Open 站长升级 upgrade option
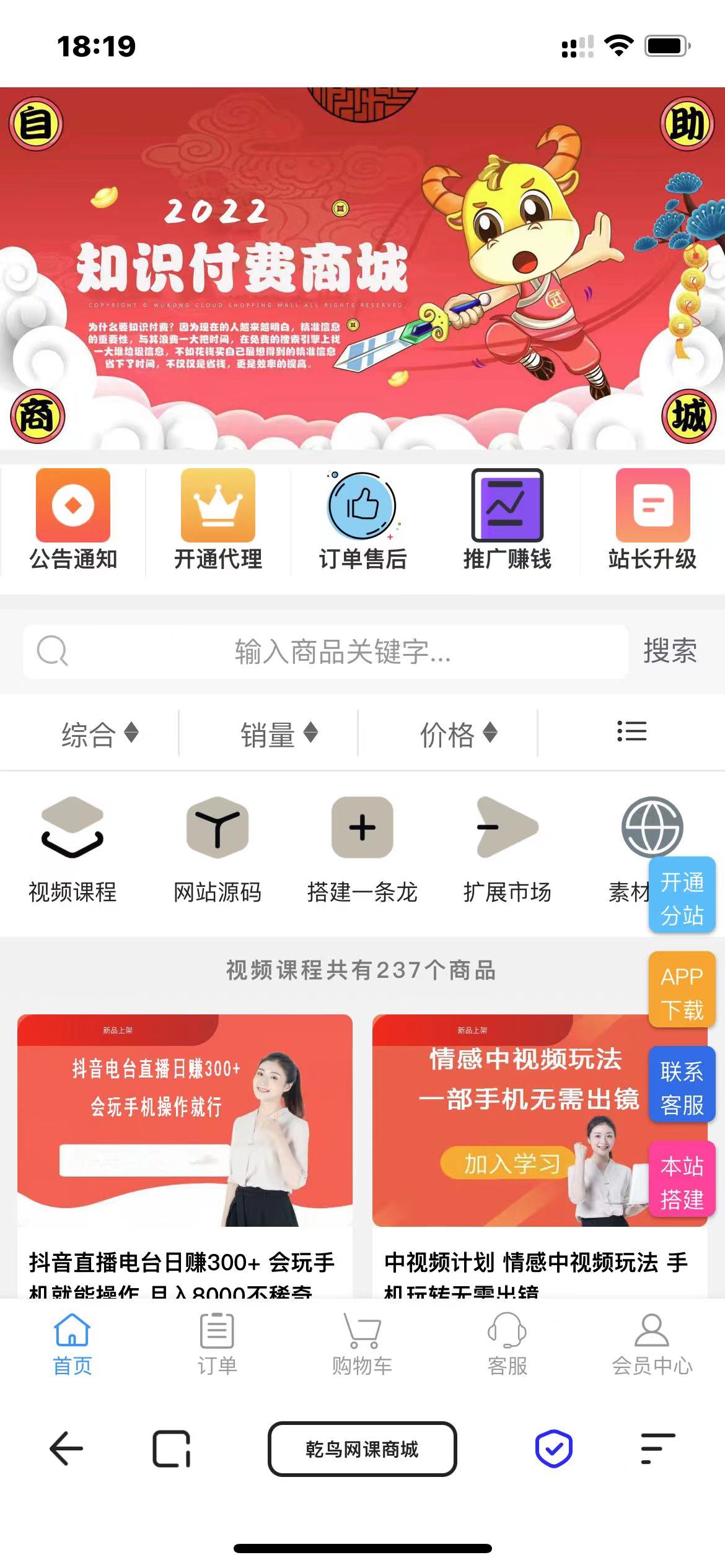This screenshot has width=725, height=1568. tap(652, 519)
